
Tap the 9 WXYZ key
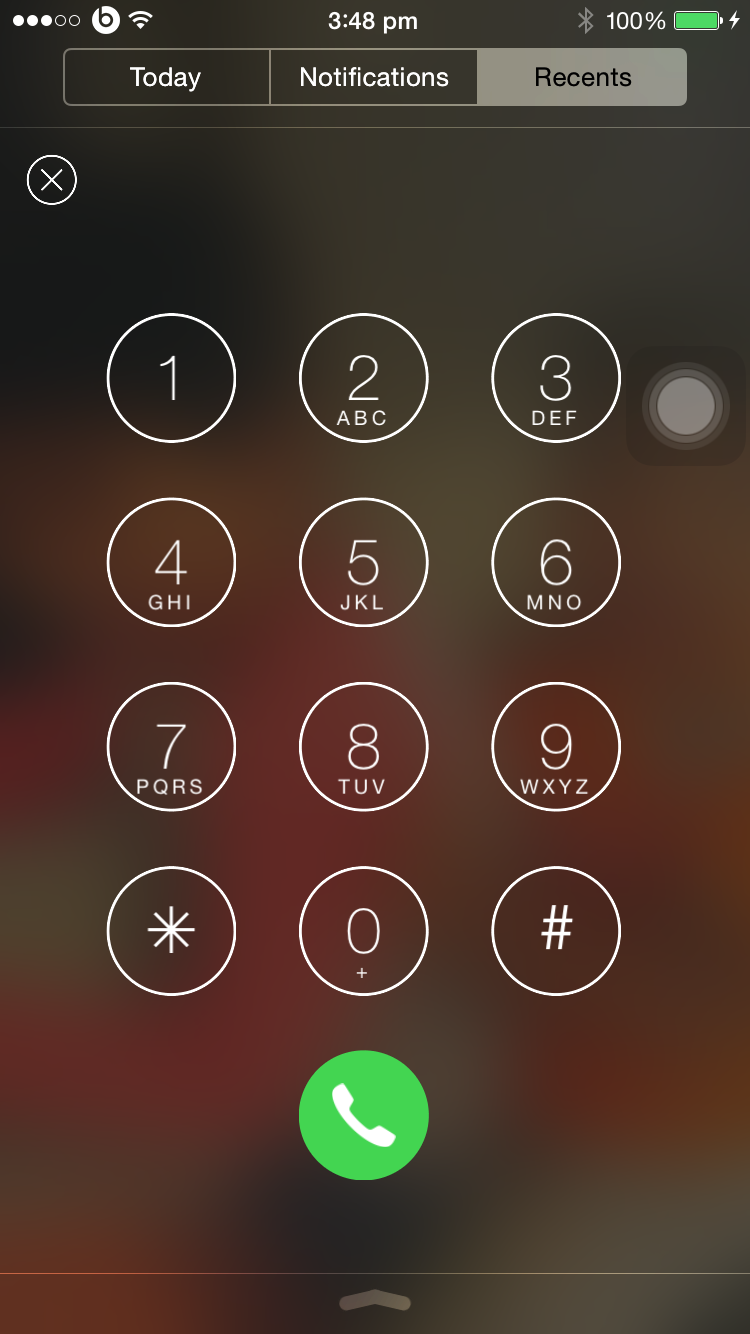coord(556,747)
